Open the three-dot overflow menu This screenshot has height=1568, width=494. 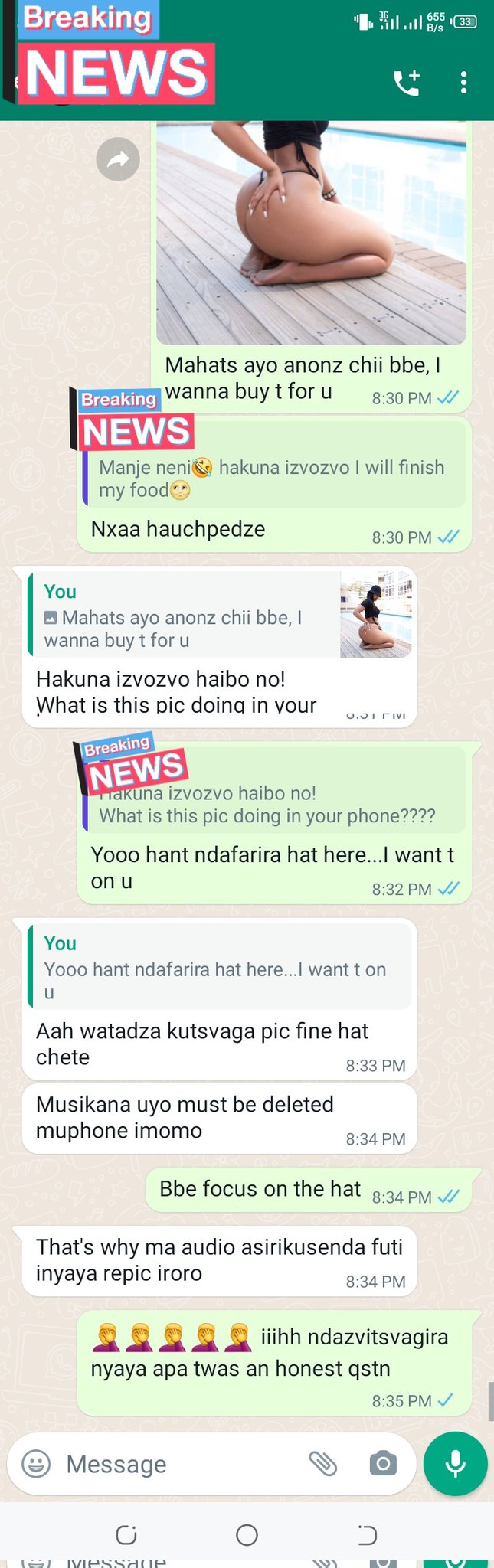[x=463, y=82]
